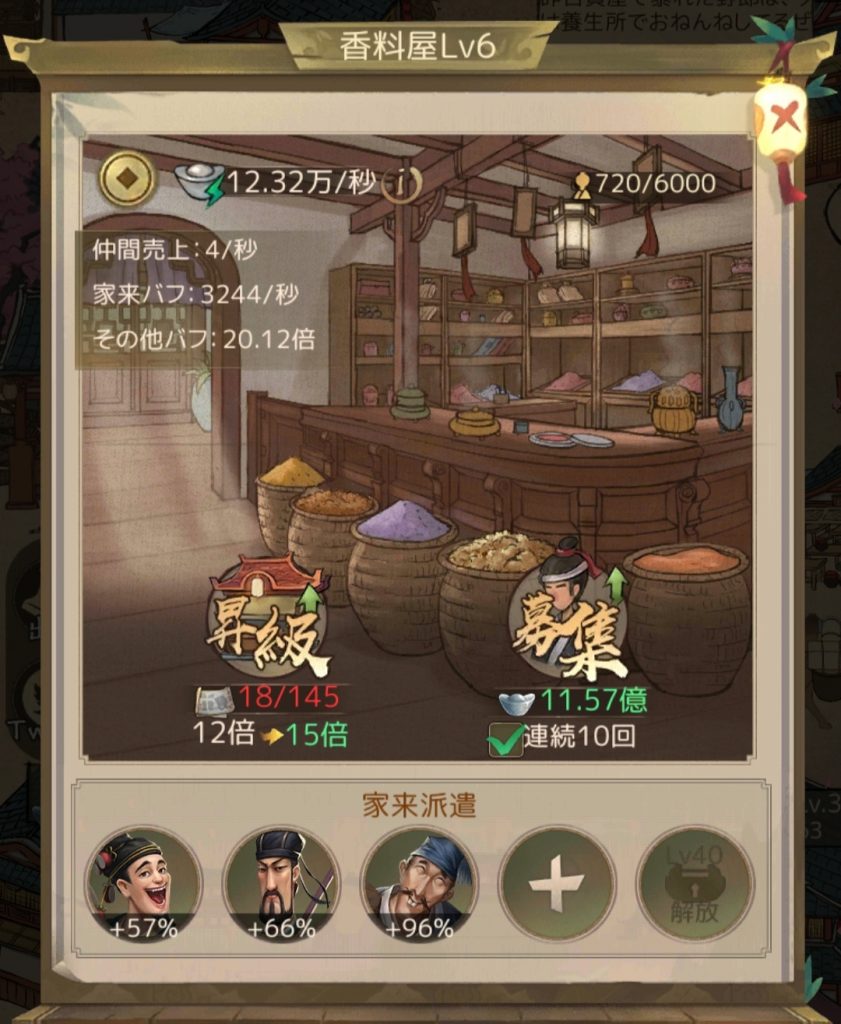Image resolution: width=841 pixels, height=1024 pixels.
Task: Tap the locked Lv40 解放 slot
Action: pyautogui.click(x=694, y=882)
